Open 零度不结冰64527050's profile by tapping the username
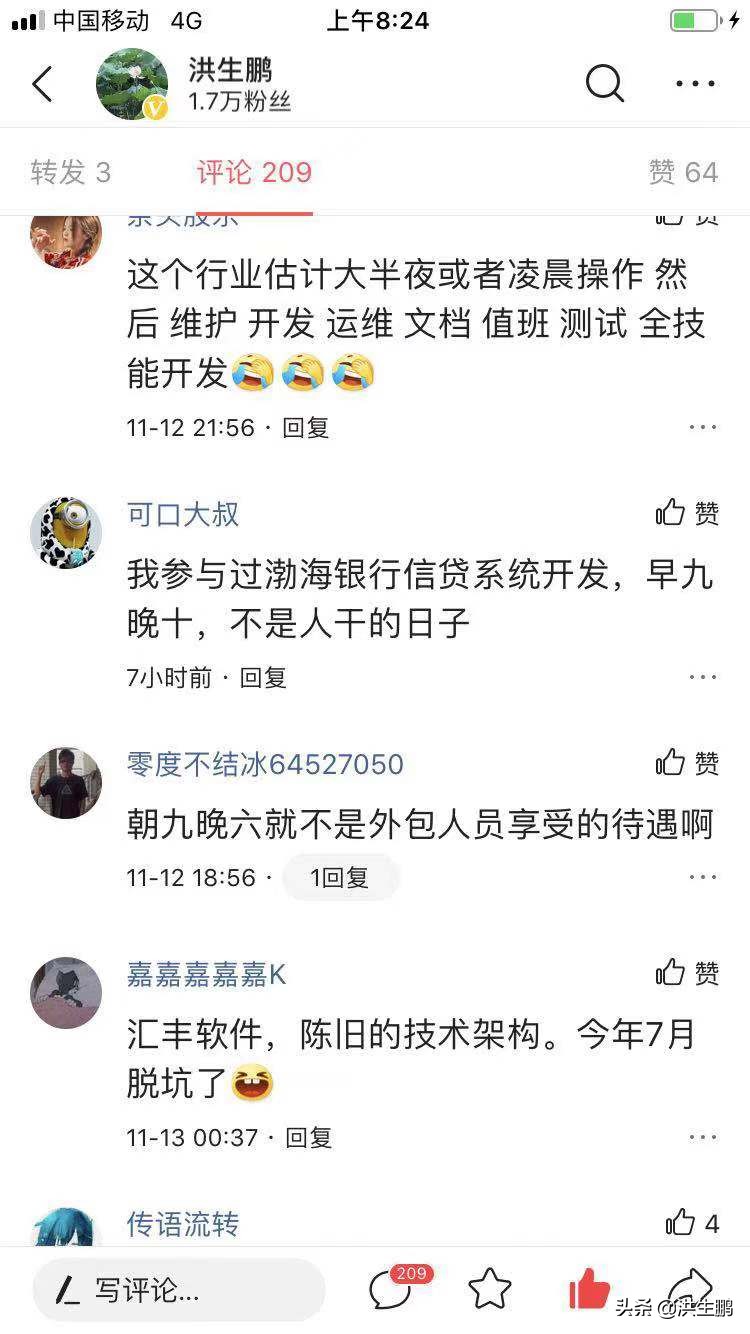Viewport: 750px width, 1334px height. pyautogui.click(x=264, y=763)
